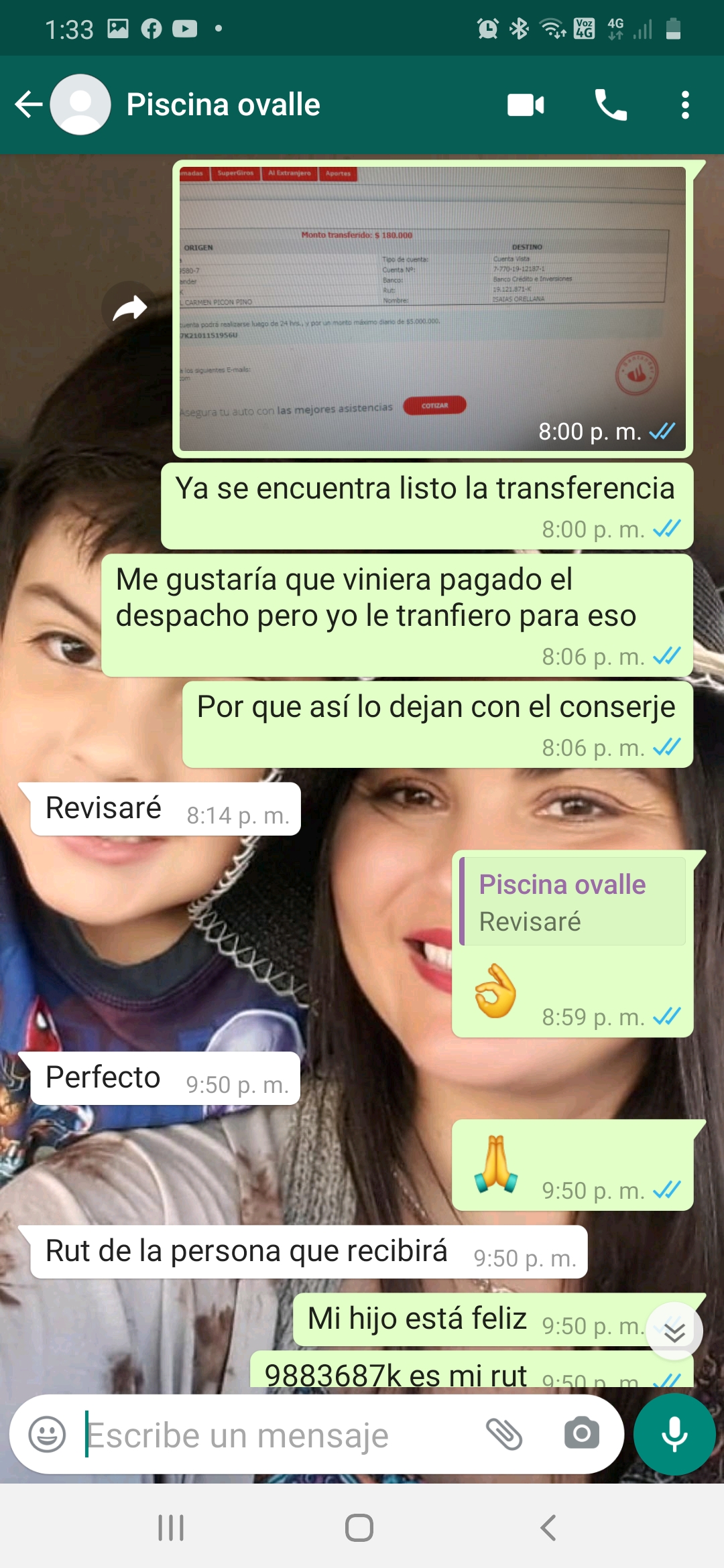Image resolution: width=724 pixels, height=1568 pixels.
Task: Open Piscina ovalle contact info
Action: (223, 105)
